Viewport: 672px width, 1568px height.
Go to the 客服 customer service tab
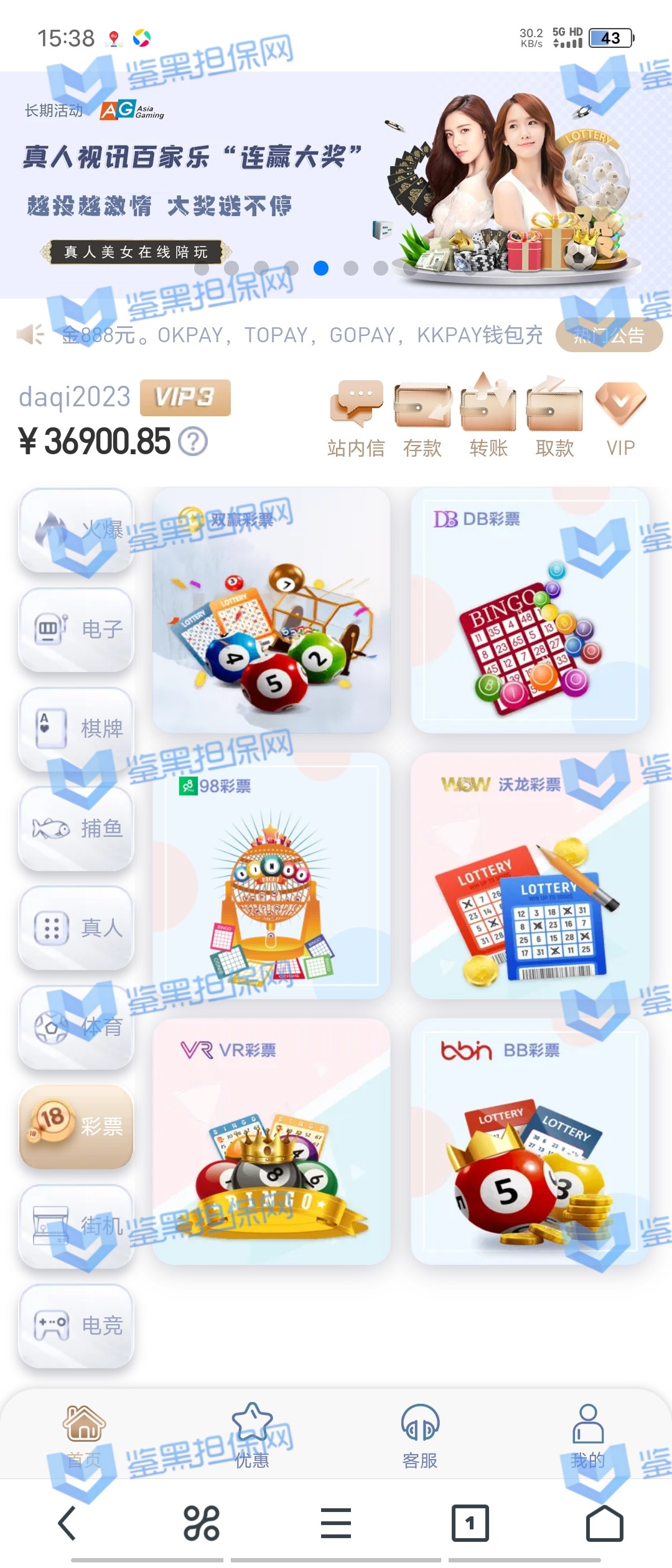pos(420,1435)
